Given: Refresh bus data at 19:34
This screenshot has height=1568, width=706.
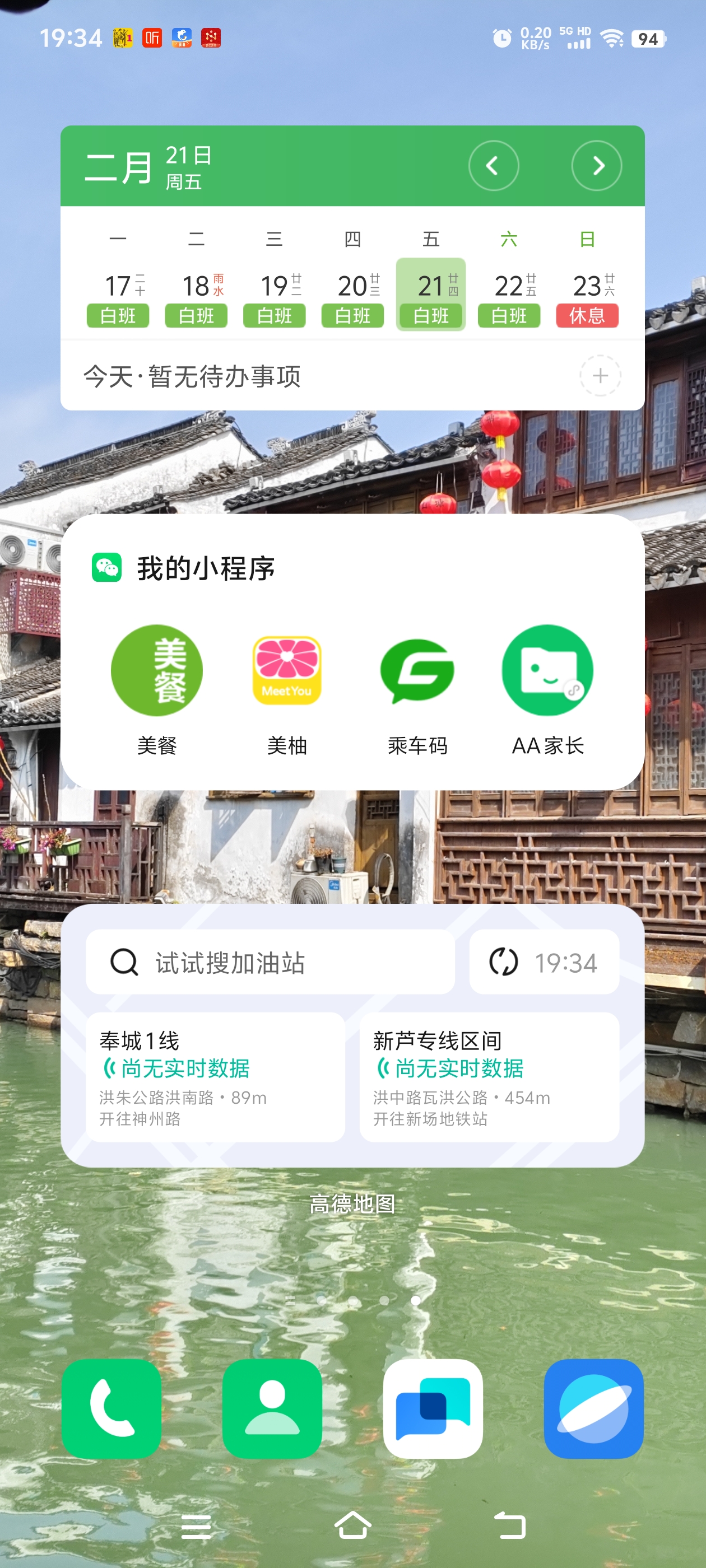Looking at the screenshot, I should [x=544, y=962].
